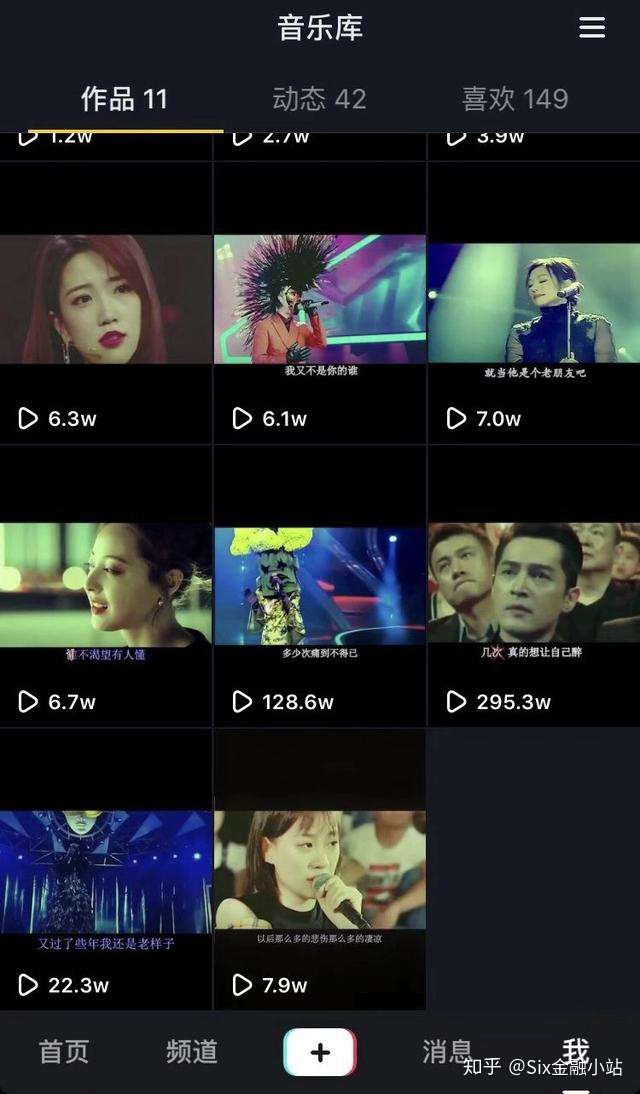The image size is (640, 1094).
Task: Open the 频道 channel tab
Action: point(192,1052)
